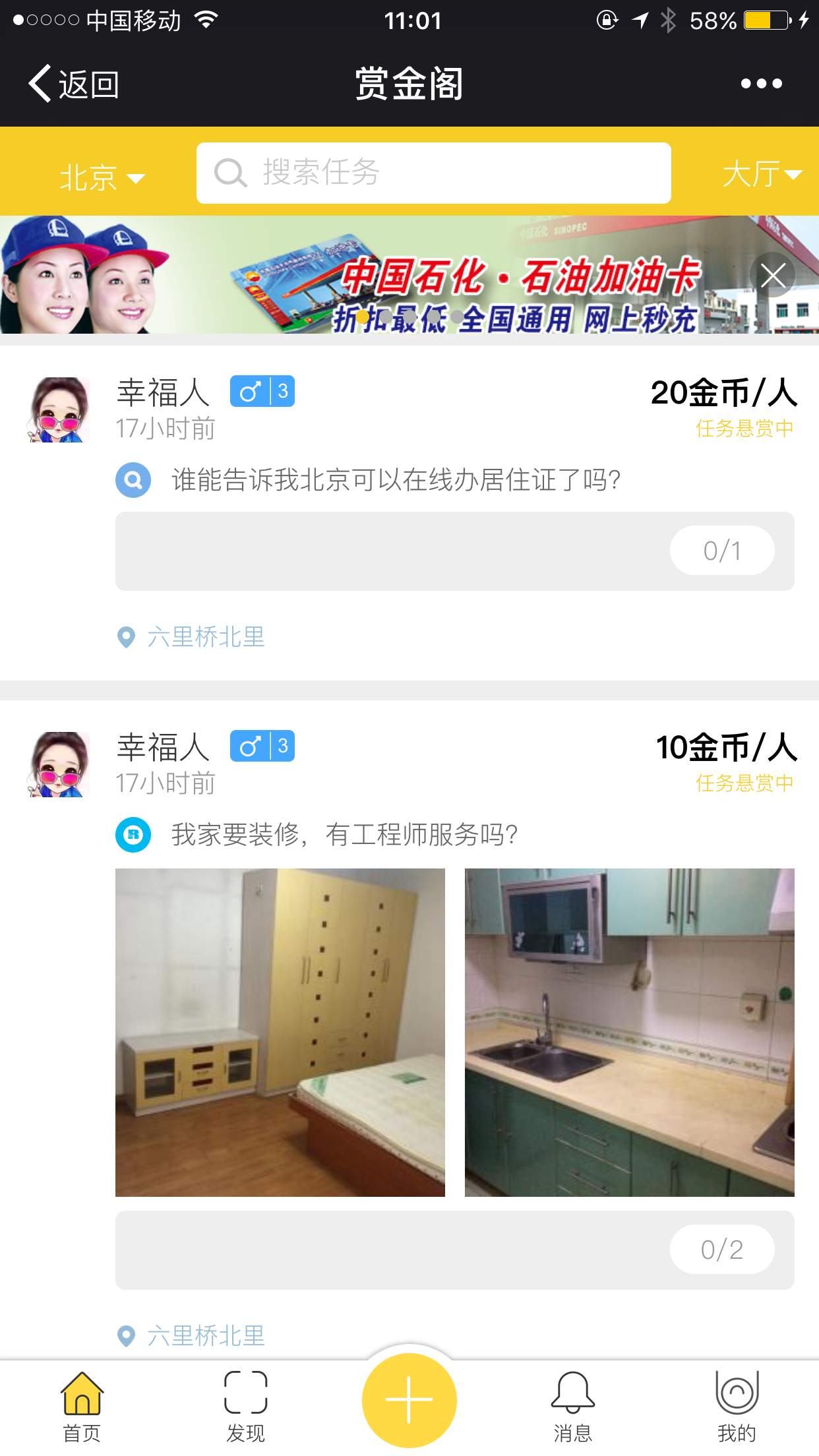Open 幸福人's avatar on 20金币 task
The width and height of the screenshot is (819, 1456).
click(59, 409)
